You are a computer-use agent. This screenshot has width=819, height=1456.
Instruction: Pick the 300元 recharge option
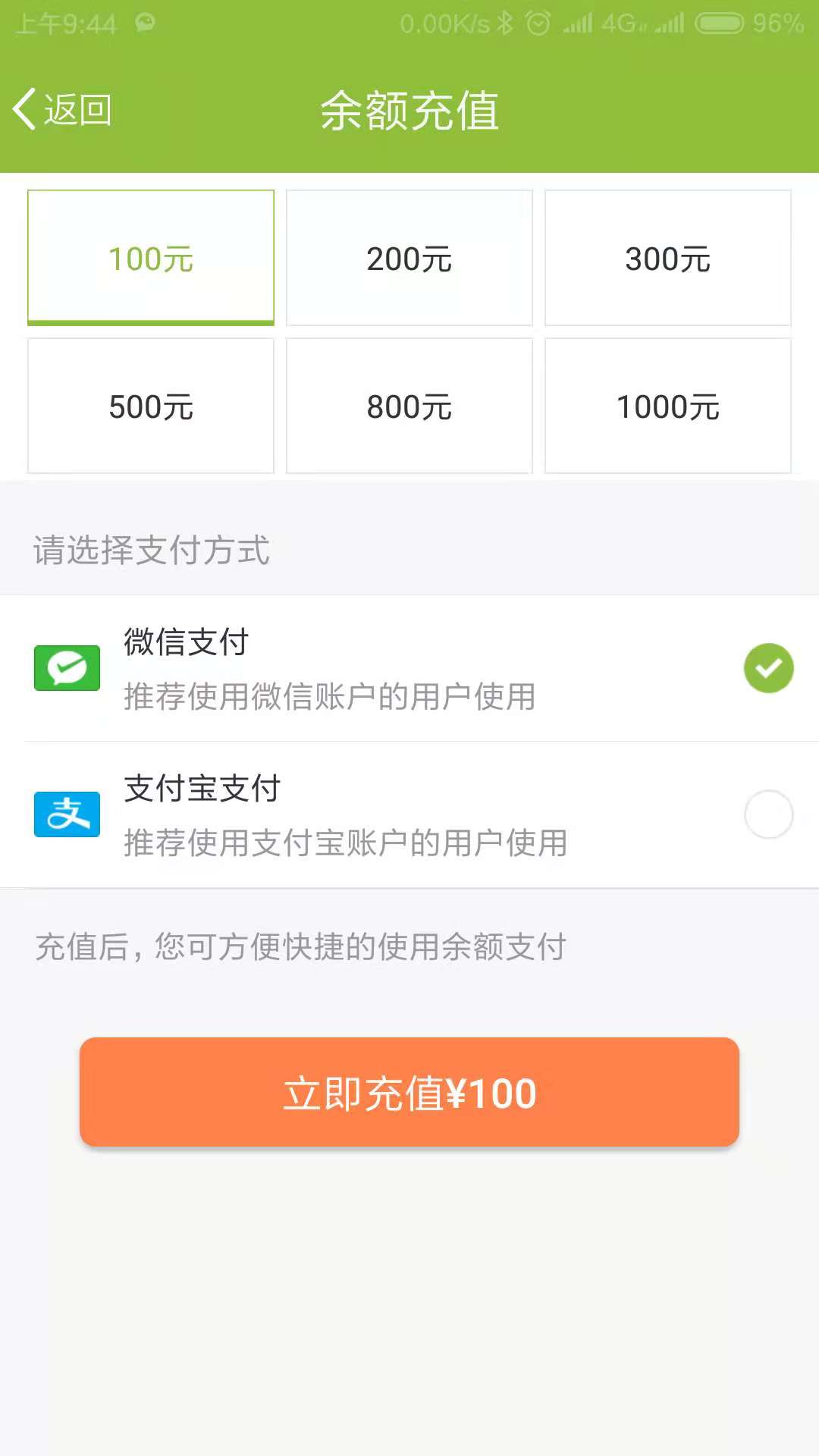click(667, 258)
